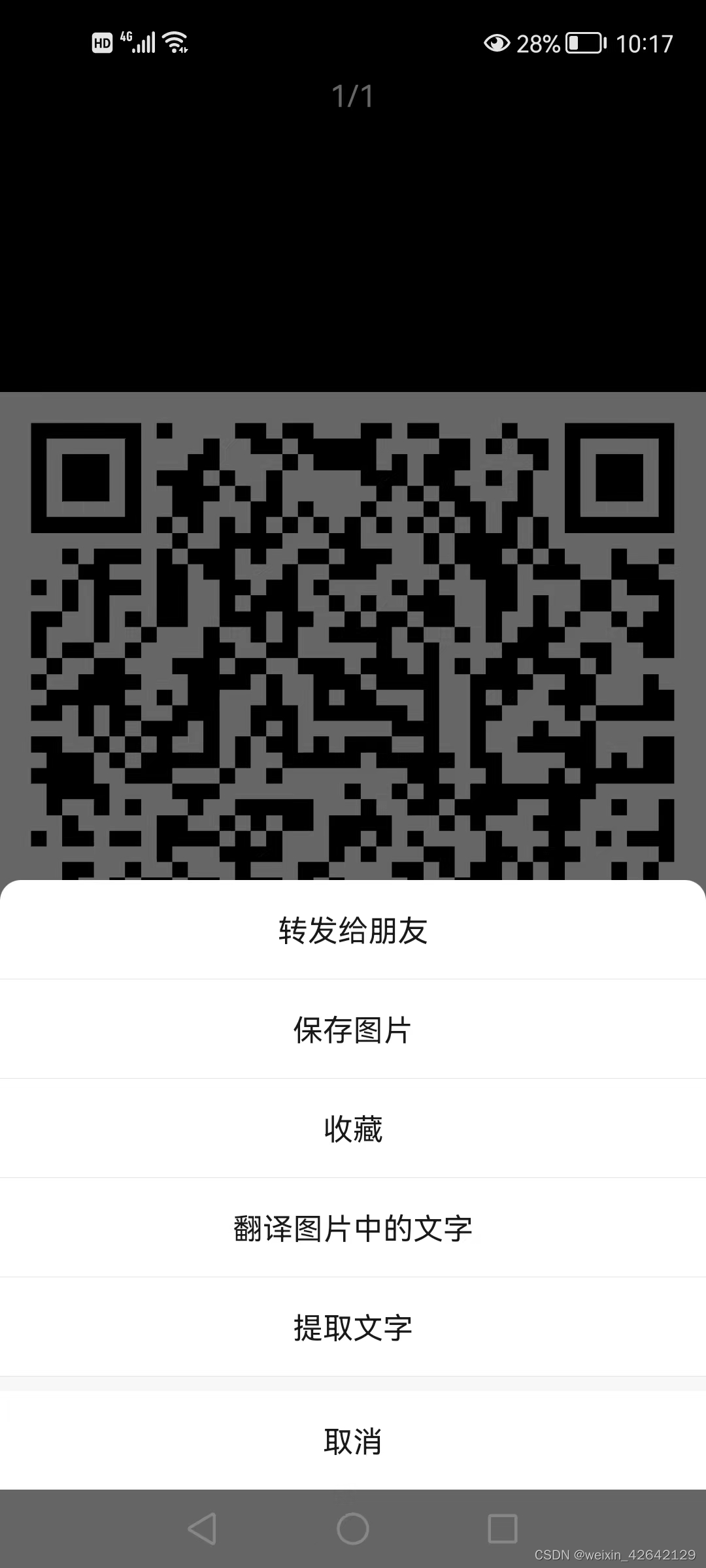Add the image to favorites with 收藏
This screenshot has height=1568, width=706.
(353, 1128)
